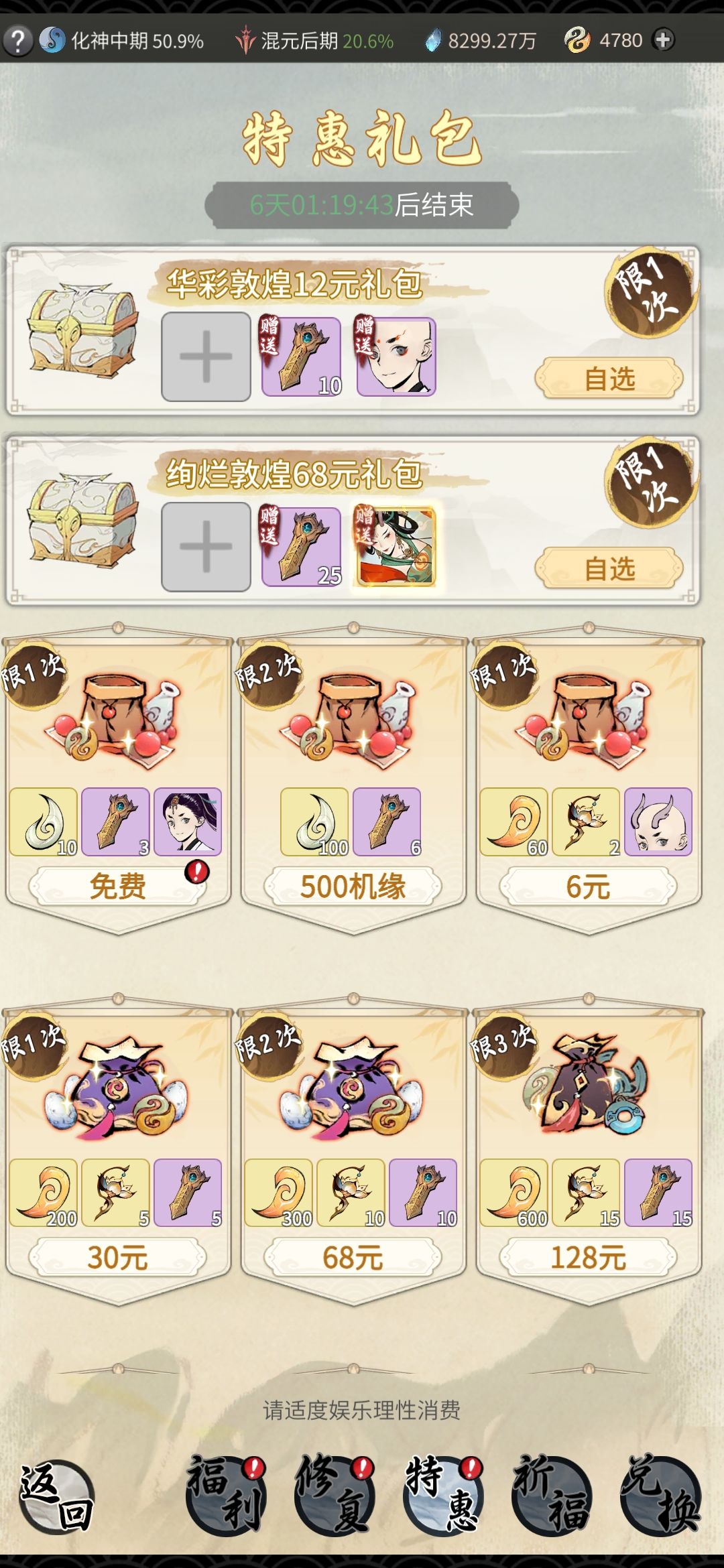
Task: Tap the red 混元后期 emblem icon
Action: [x=248, y=40]
